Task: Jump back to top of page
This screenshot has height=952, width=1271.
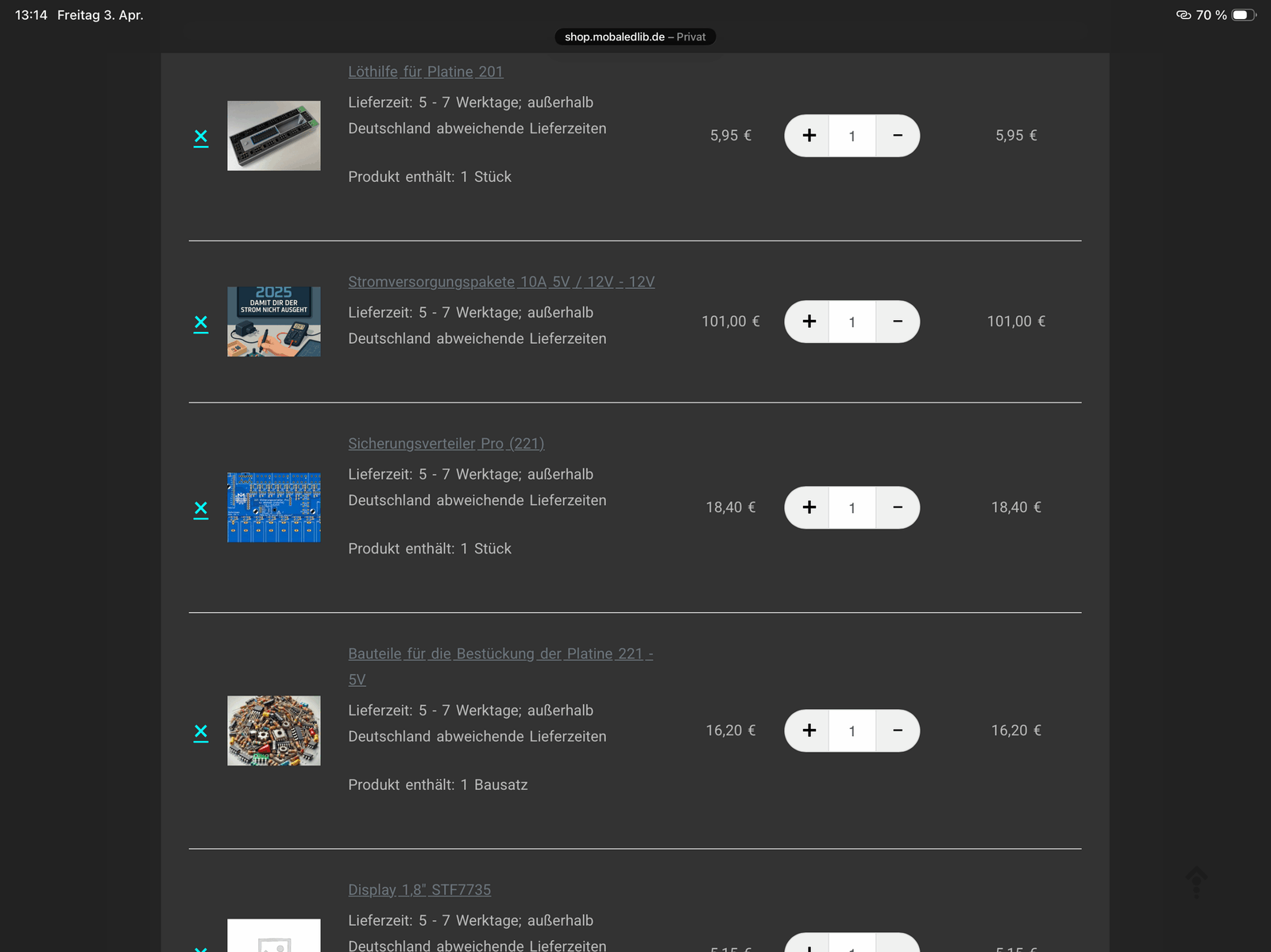Action: pyautogui.click(x=1196, y=881)
